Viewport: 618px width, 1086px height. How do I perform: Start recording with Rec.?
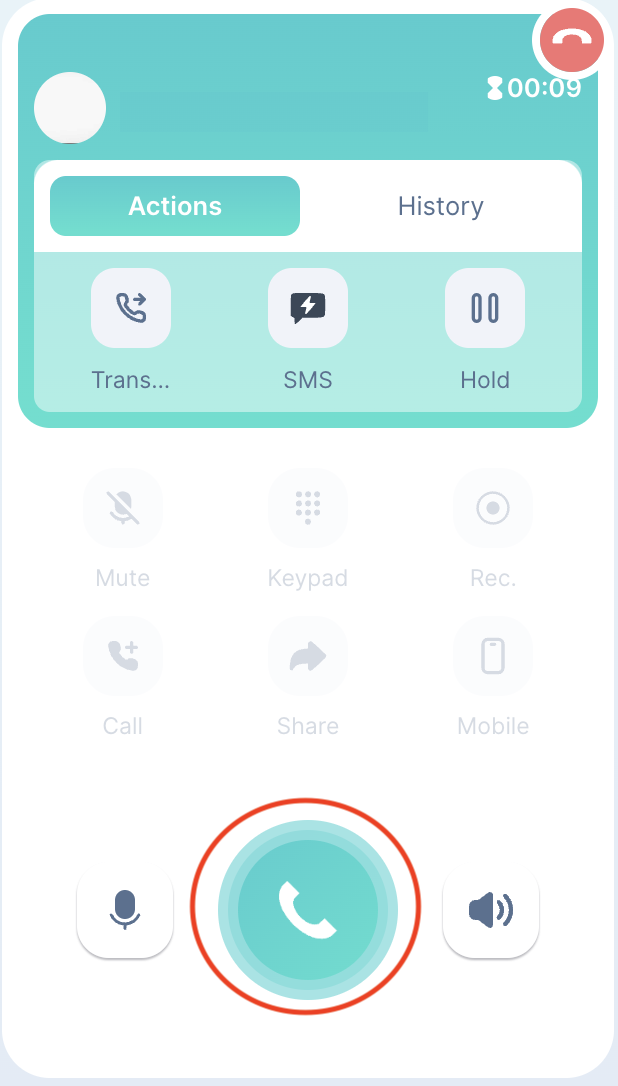493,508
